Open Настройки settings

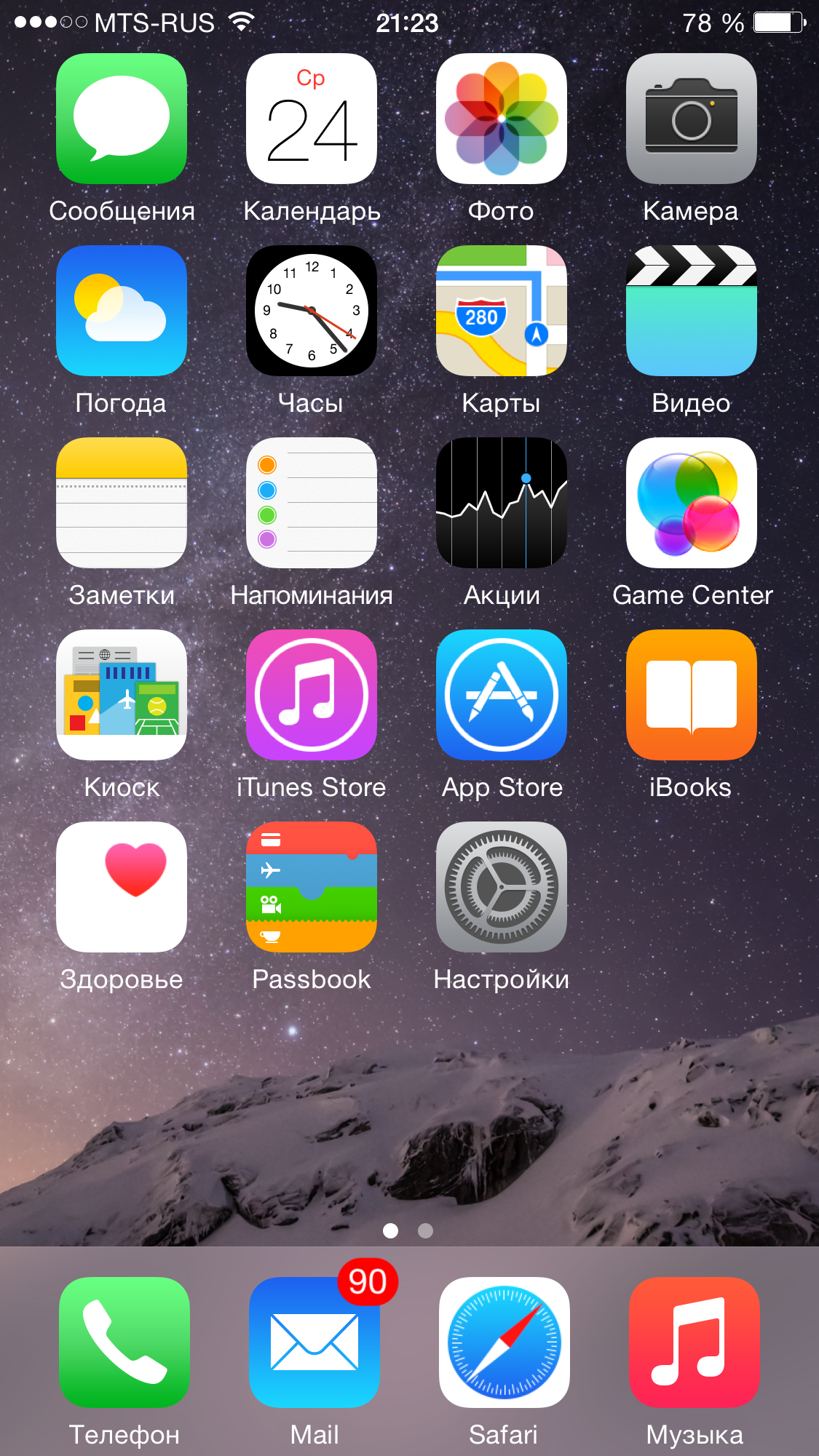pos(502,887)
